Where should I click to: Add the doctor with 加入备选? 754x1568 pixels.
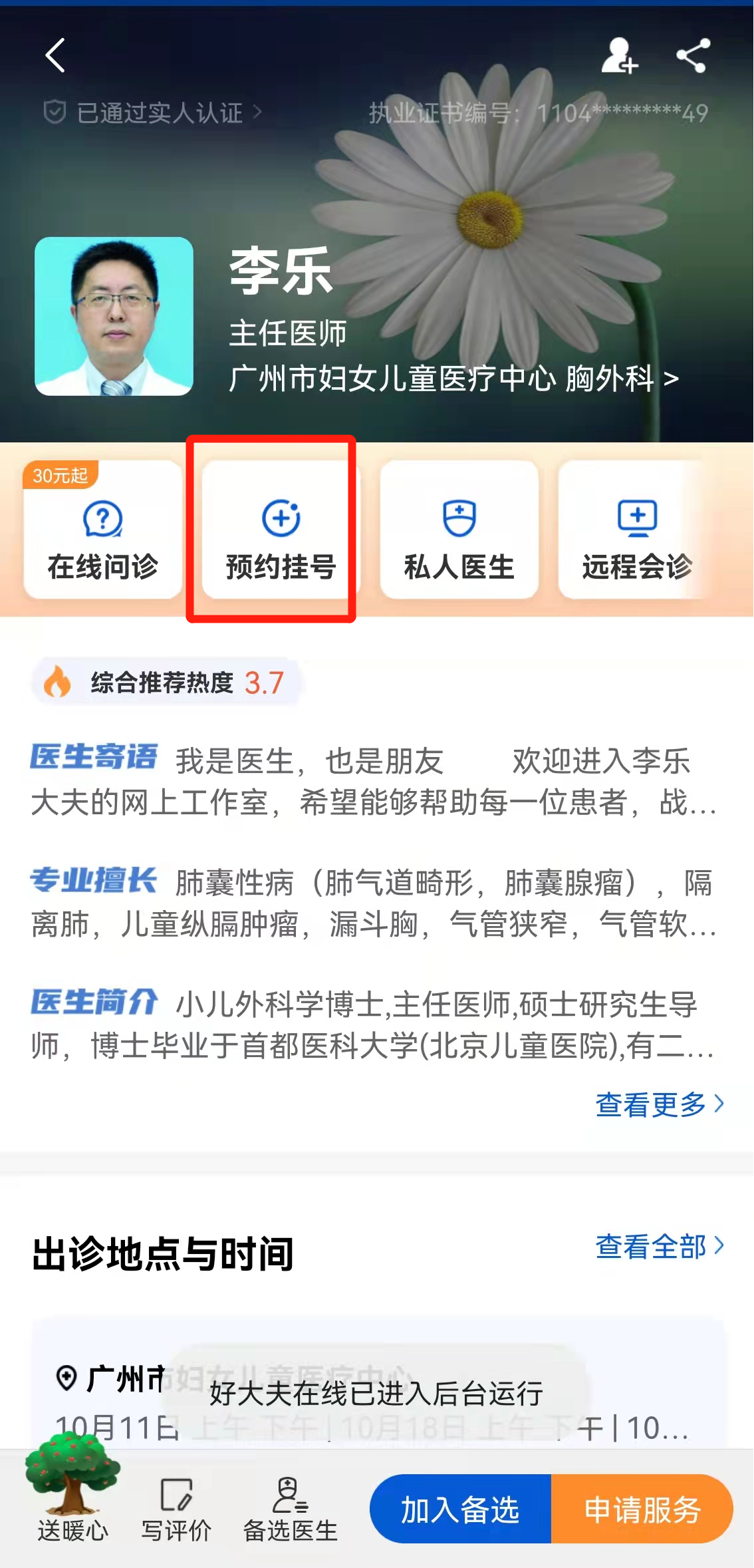(x=460, y=1509)
